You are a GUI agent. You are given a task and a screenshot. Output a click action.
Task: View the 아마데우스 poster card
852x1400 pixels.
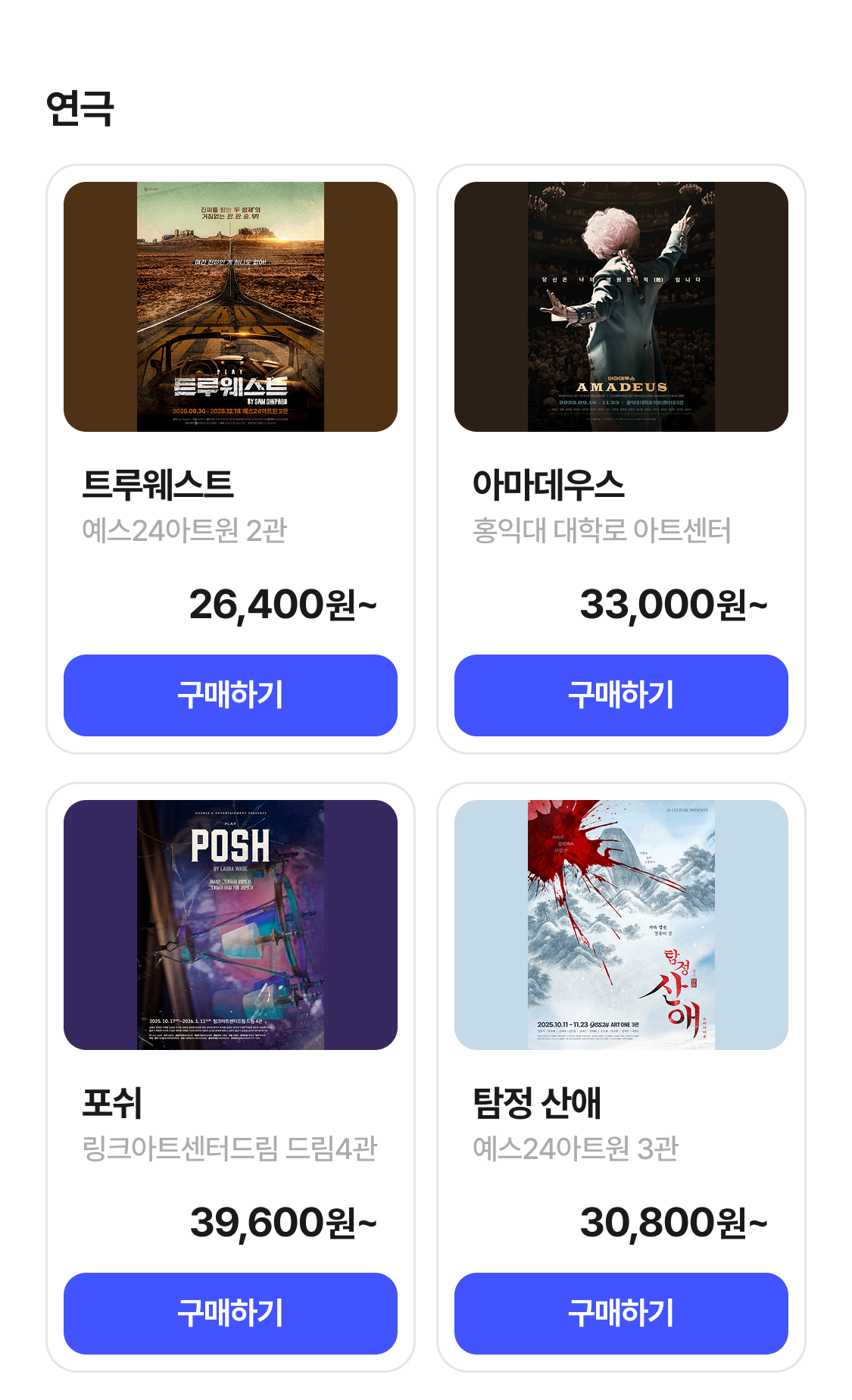tap(621, 307)
